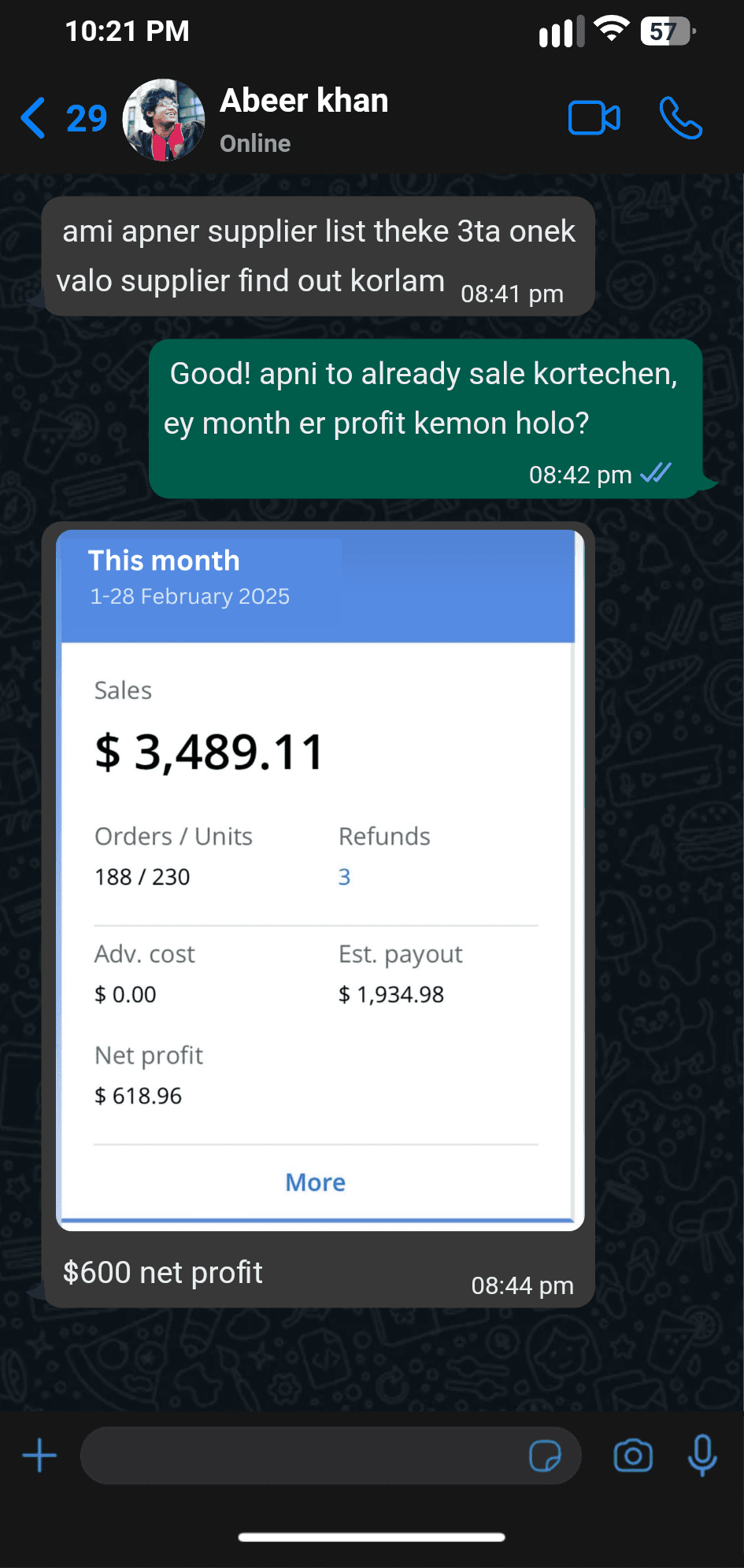Open the attachment plus menu

39,1455
